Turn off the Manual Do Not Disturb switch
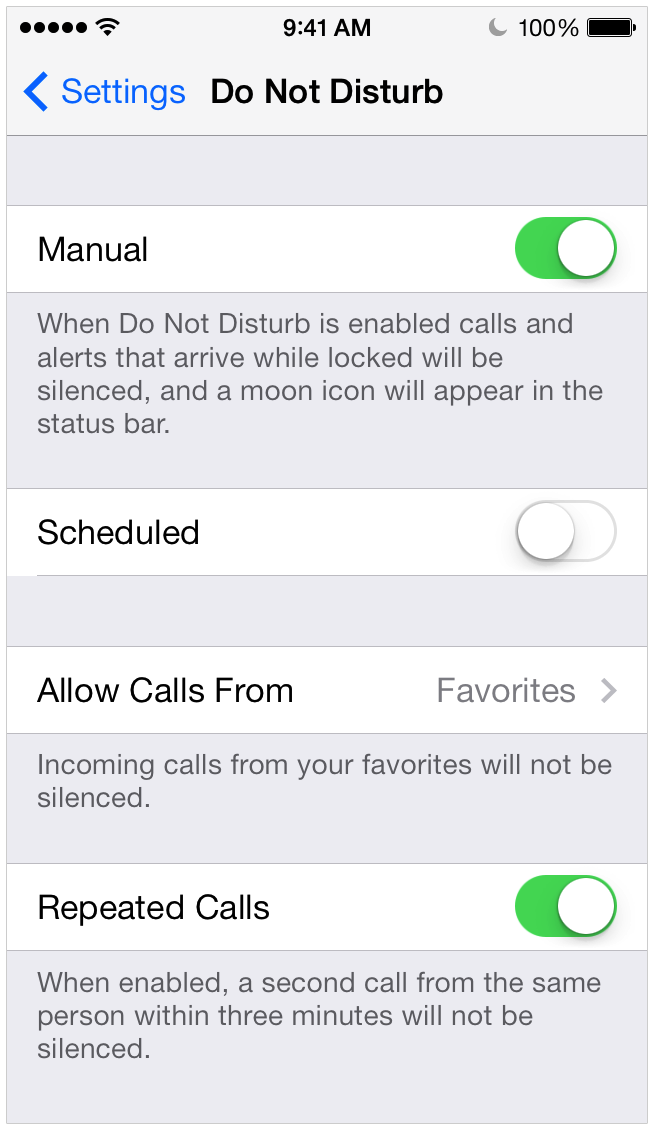This screenshot has width=655, height=1131. click(565, 249)
